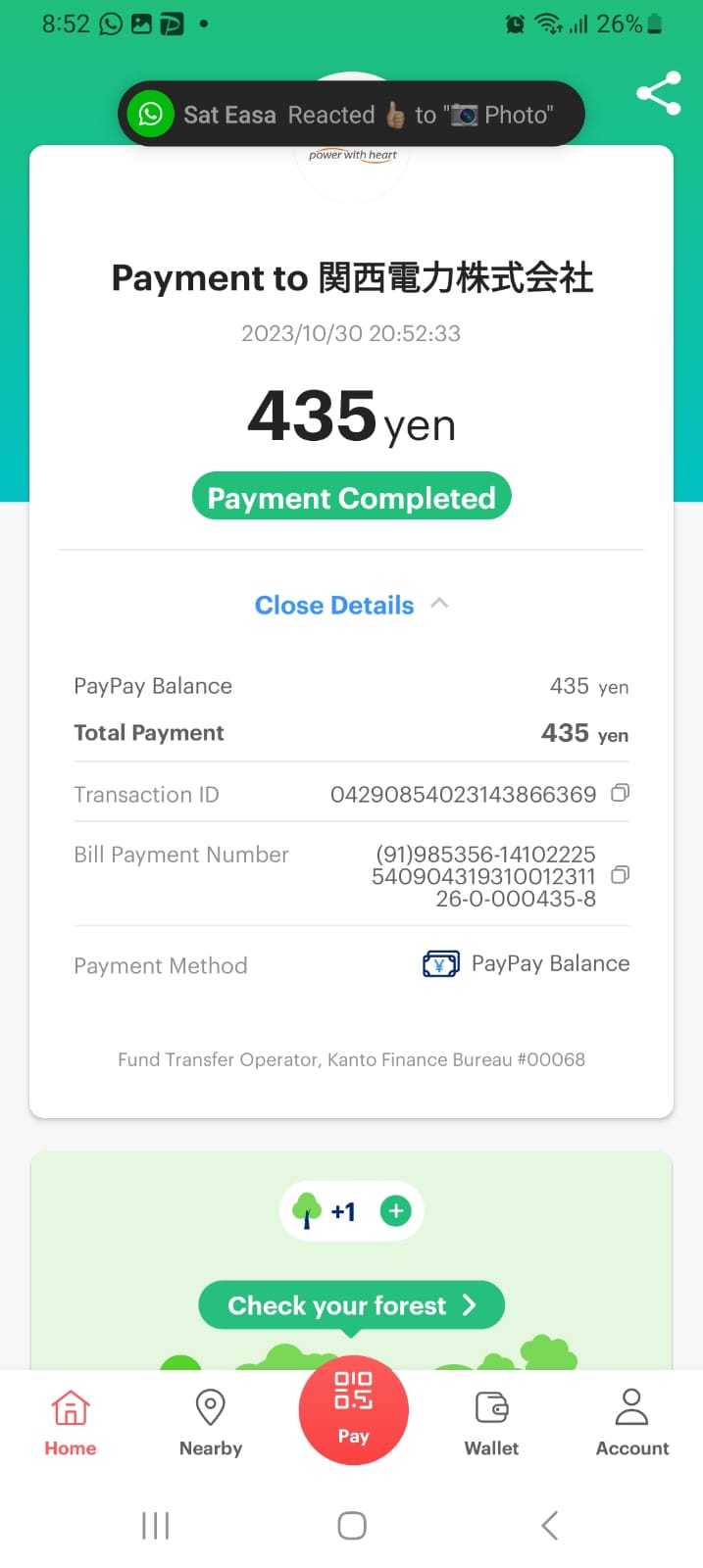The image size is (703, 1568).
Task: Open the WhatsApp notification from Sat Easa
Action: click(x=351, y=114)
